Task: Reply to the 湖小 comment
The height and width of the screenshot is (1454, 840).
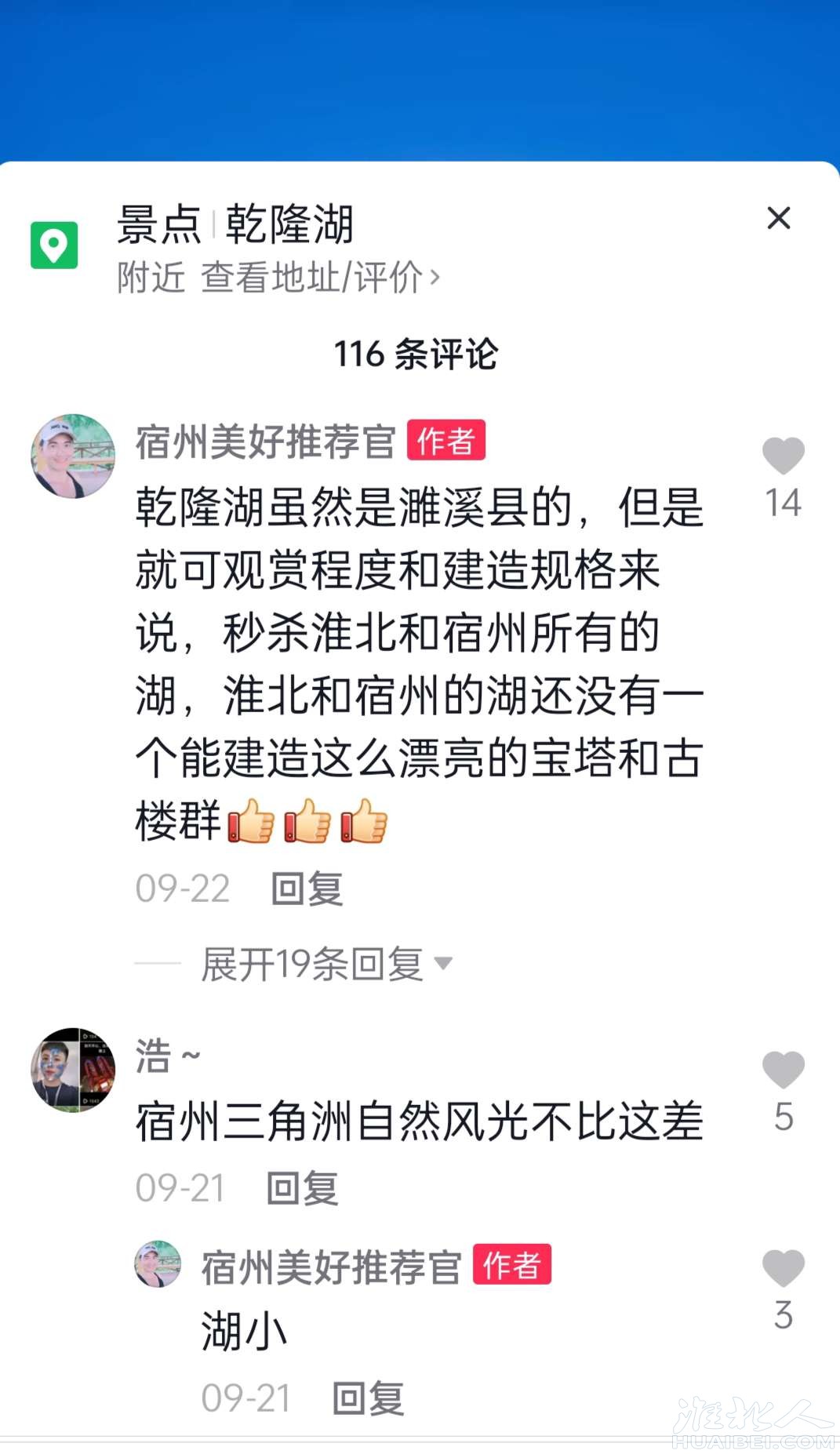Action: (368, 1398)
